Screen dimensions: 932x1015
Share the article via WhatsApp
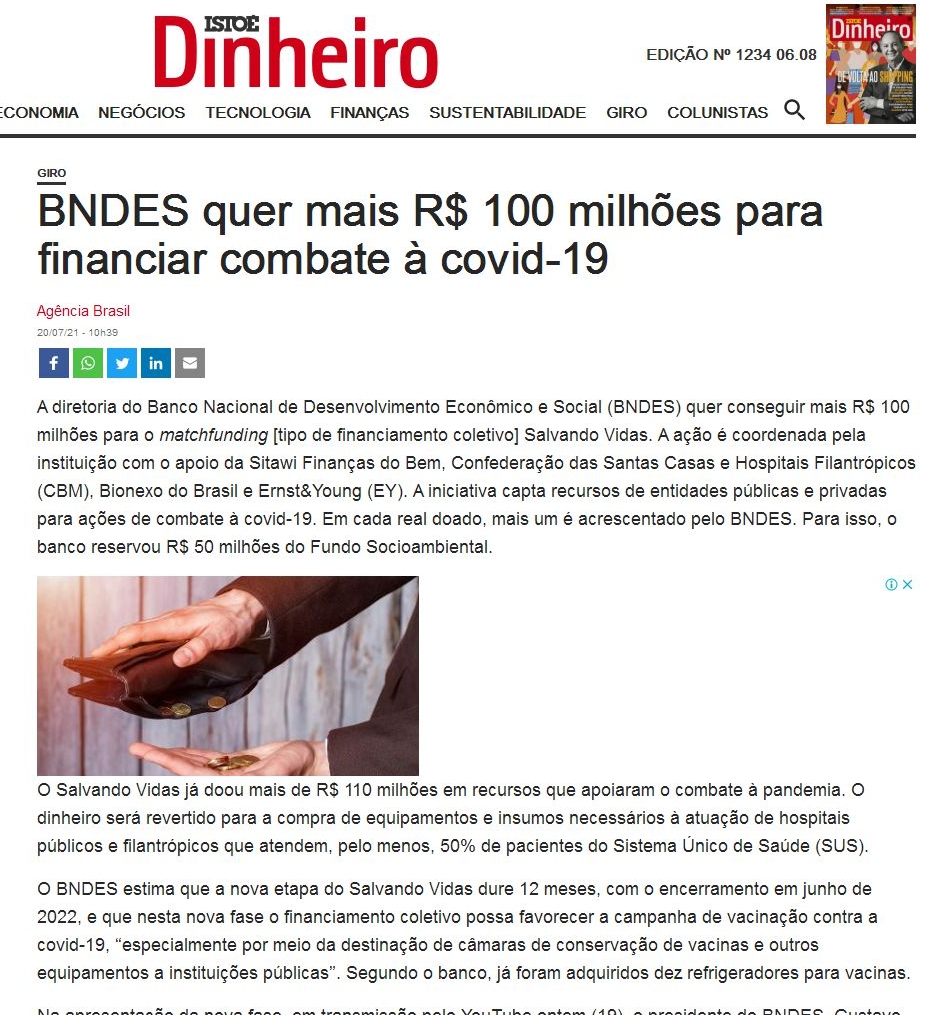tap(87, 363)
